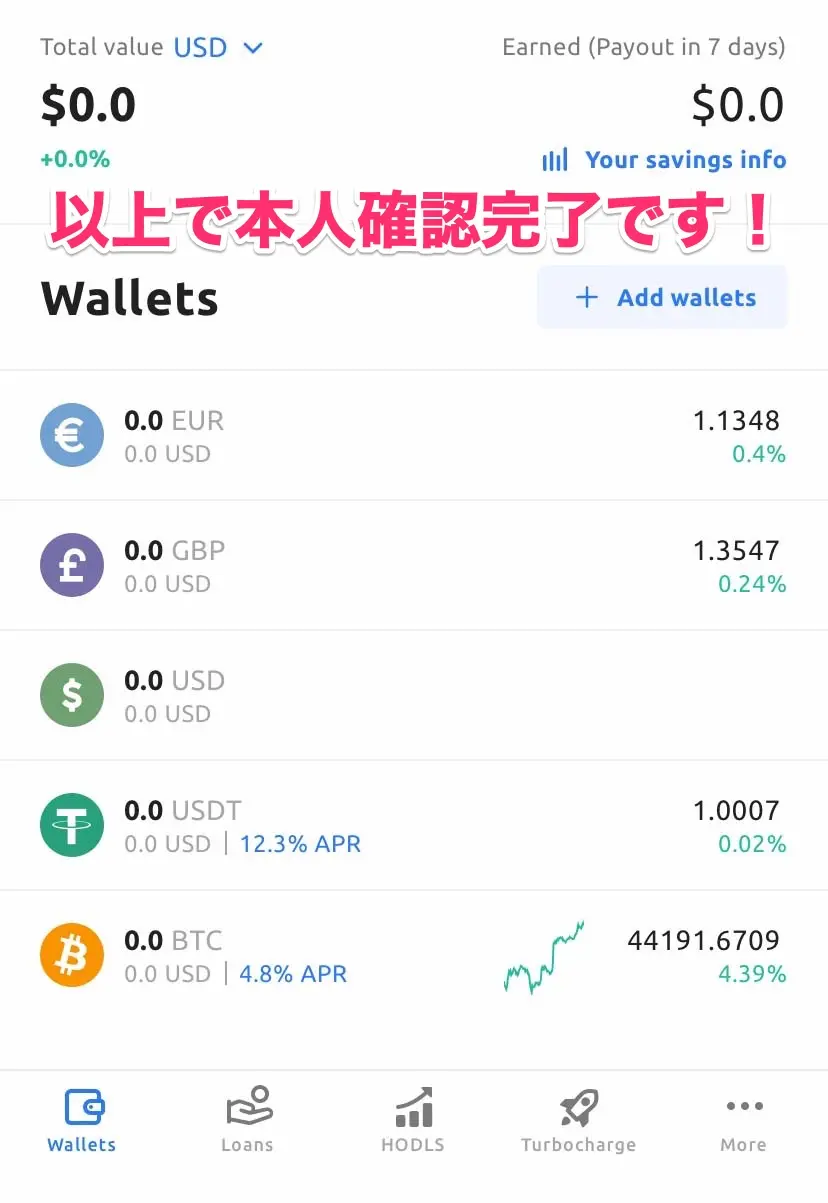Select the Wallets tab
Screen dimensions: 828x1203
pyautogui.click(x=82, y=1121)
